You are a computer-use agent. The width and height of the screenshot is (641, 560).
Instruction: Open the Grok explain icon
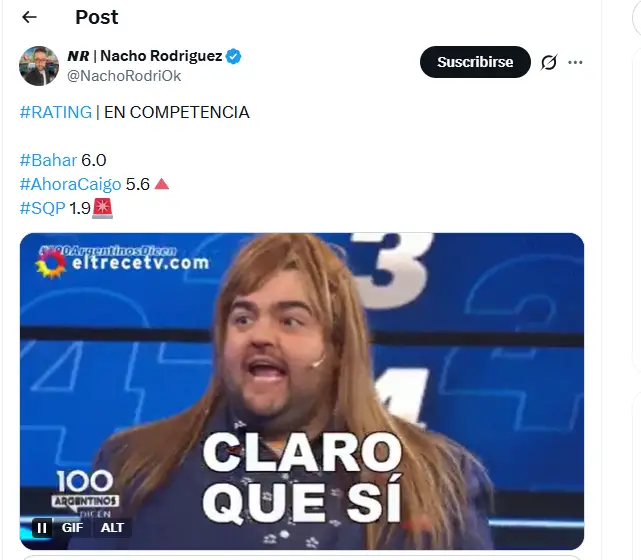tap(548, 62)
